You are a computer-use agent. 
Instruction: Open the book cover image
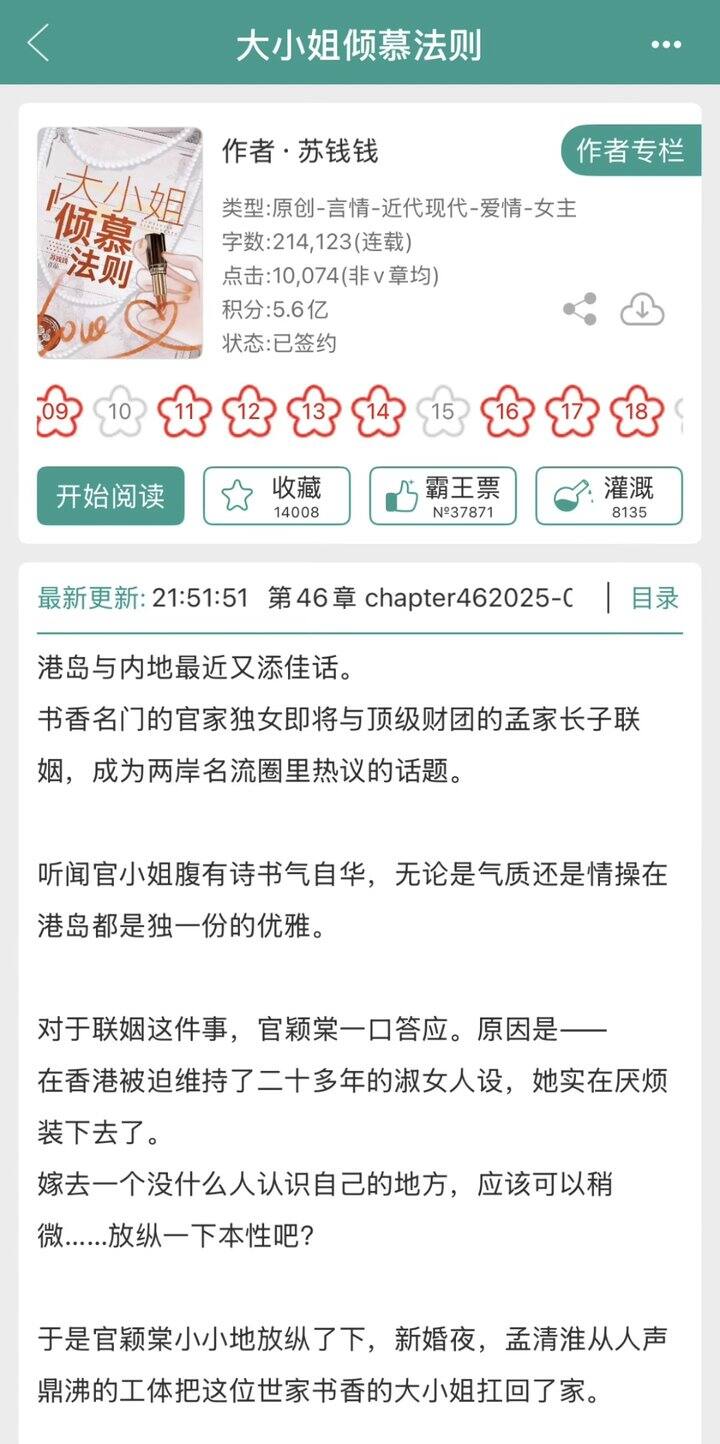120,242
